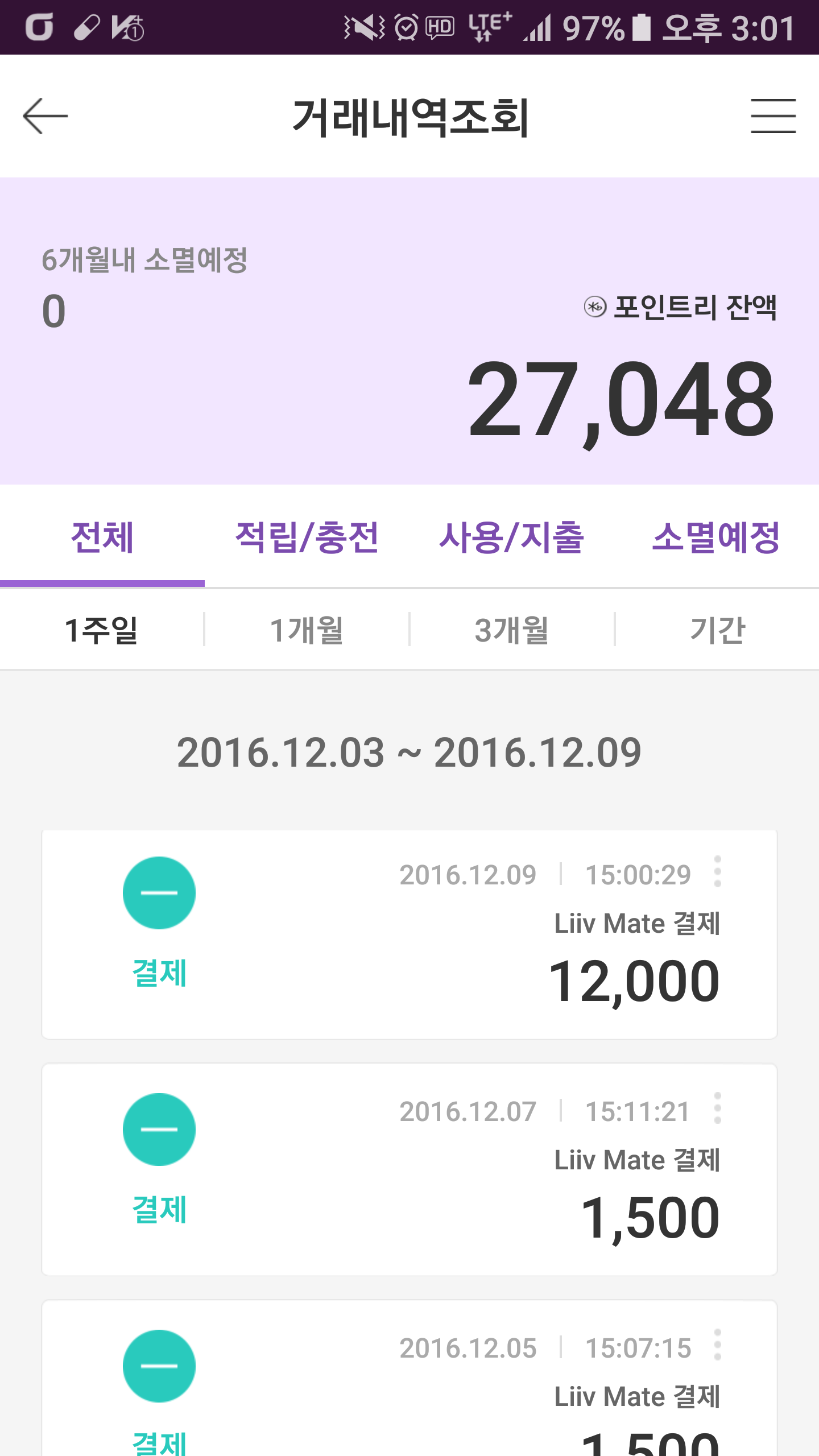Viewport: 819px width, 1456px height.
Task: Open more options for the 2016.12.05 payment
Action: pyautogui.click(x=718, y=1345)
